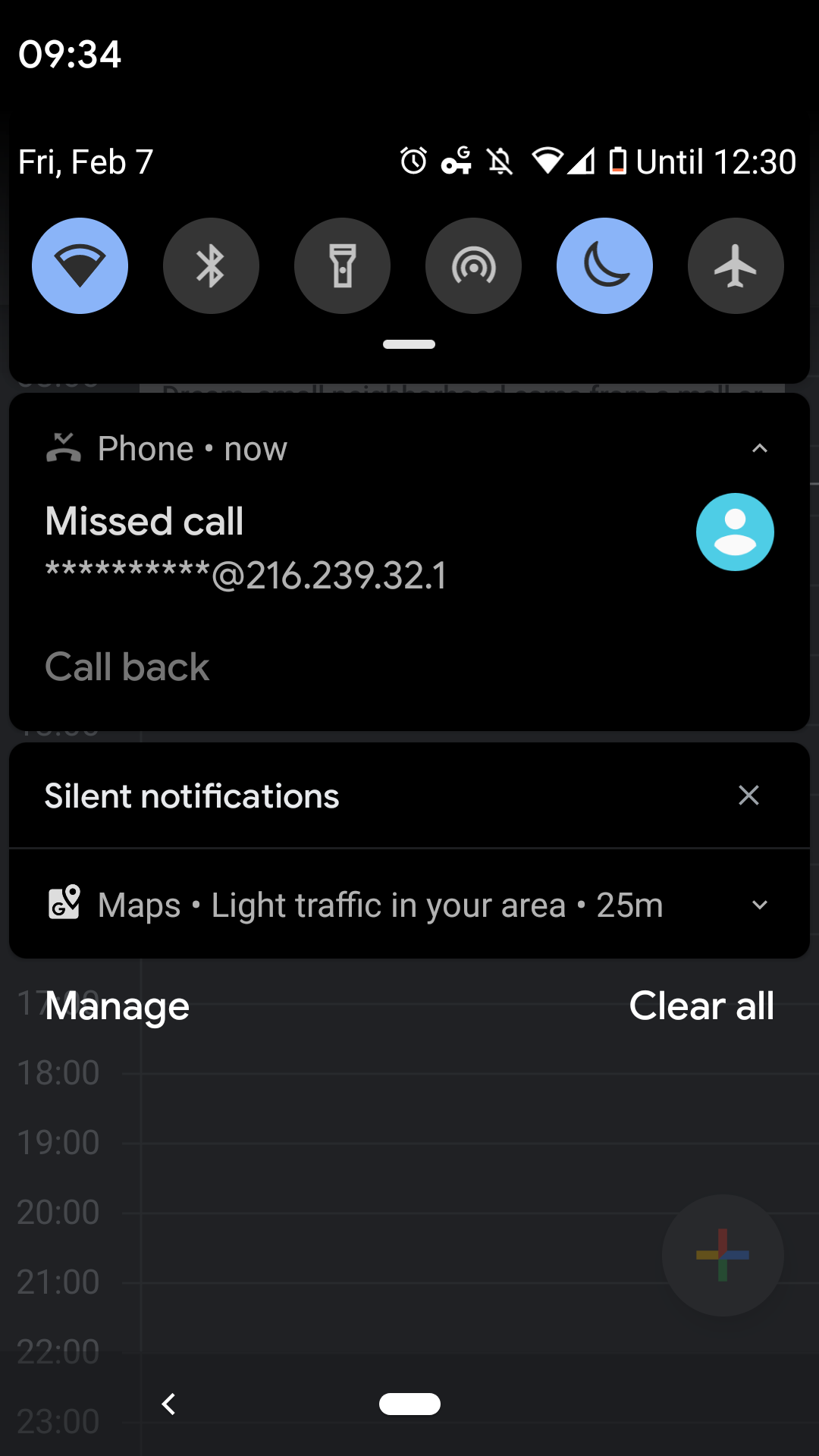Viewport: 819px width, 1456px height.
Task: Turn on airplane mode
Action: tap(736, 265)
